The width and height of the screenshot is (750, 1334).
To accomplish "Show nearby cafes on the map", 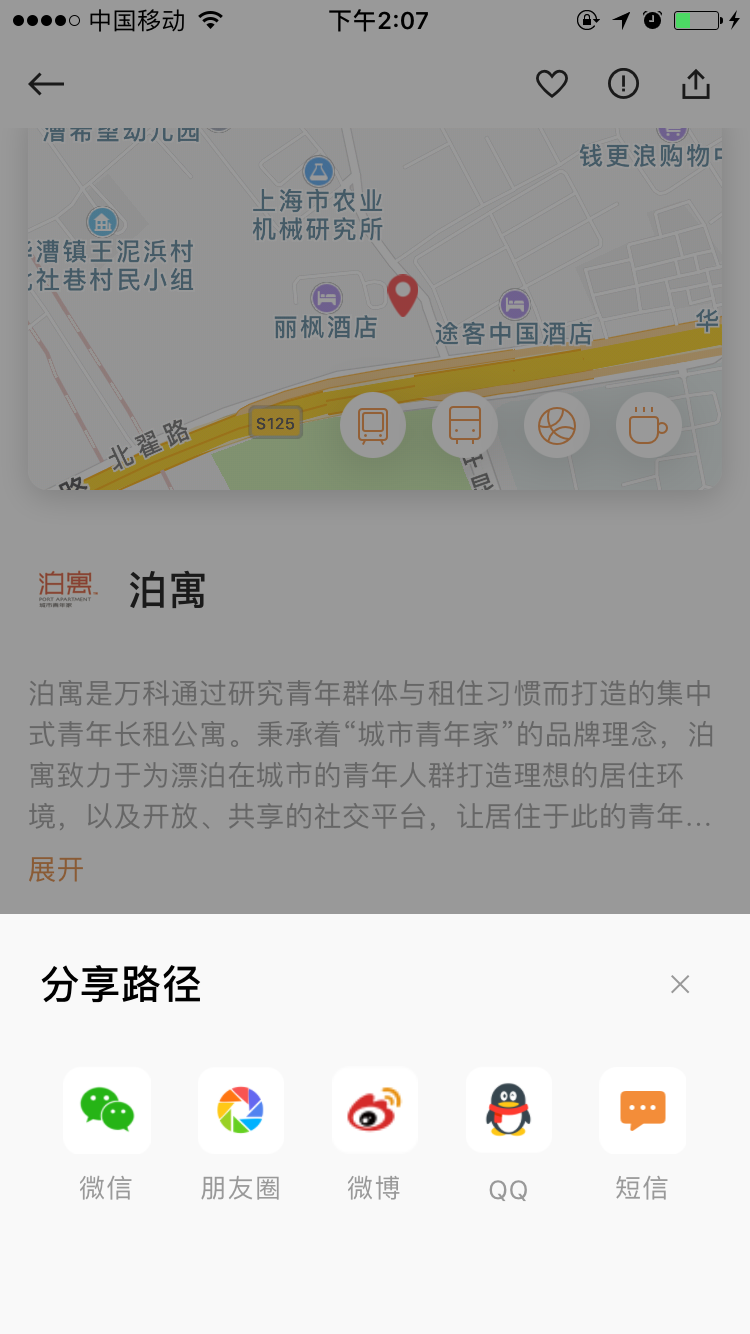I will pos(648,425).
